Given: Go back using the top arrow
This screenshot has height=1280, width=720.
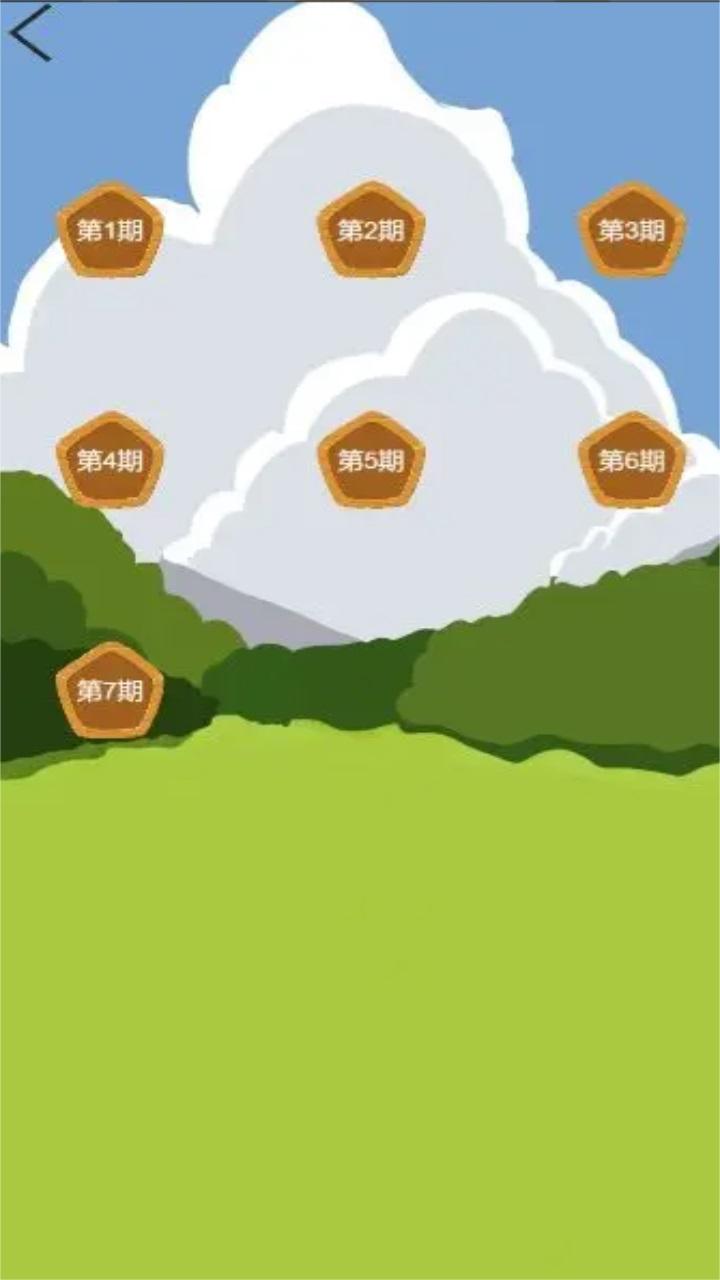Looking at the screenshot, I should click(30, 33).
